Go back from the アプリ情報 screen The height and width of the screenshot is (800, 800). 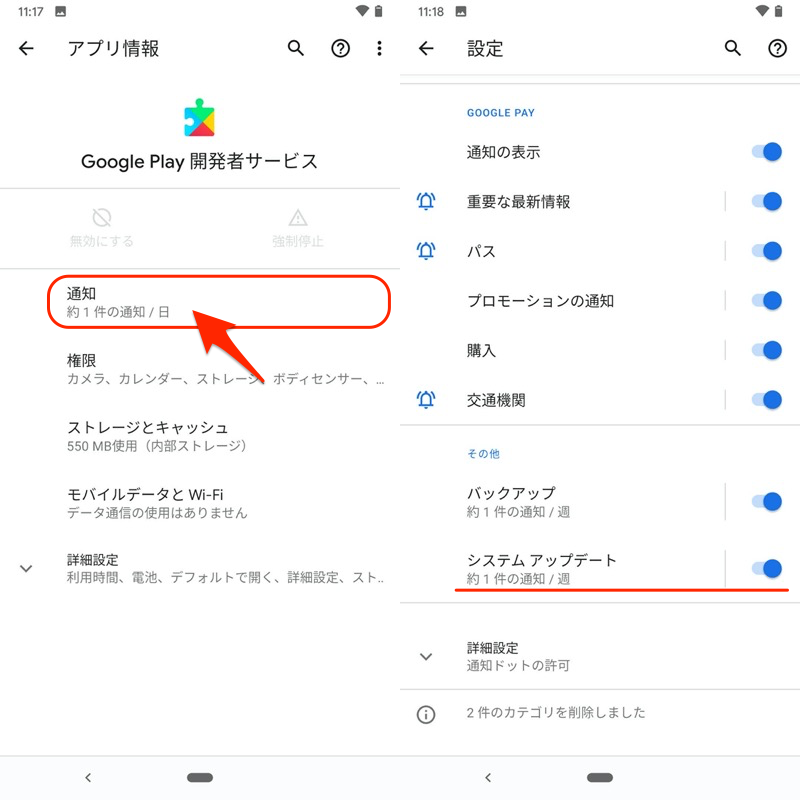coord(27,48)
